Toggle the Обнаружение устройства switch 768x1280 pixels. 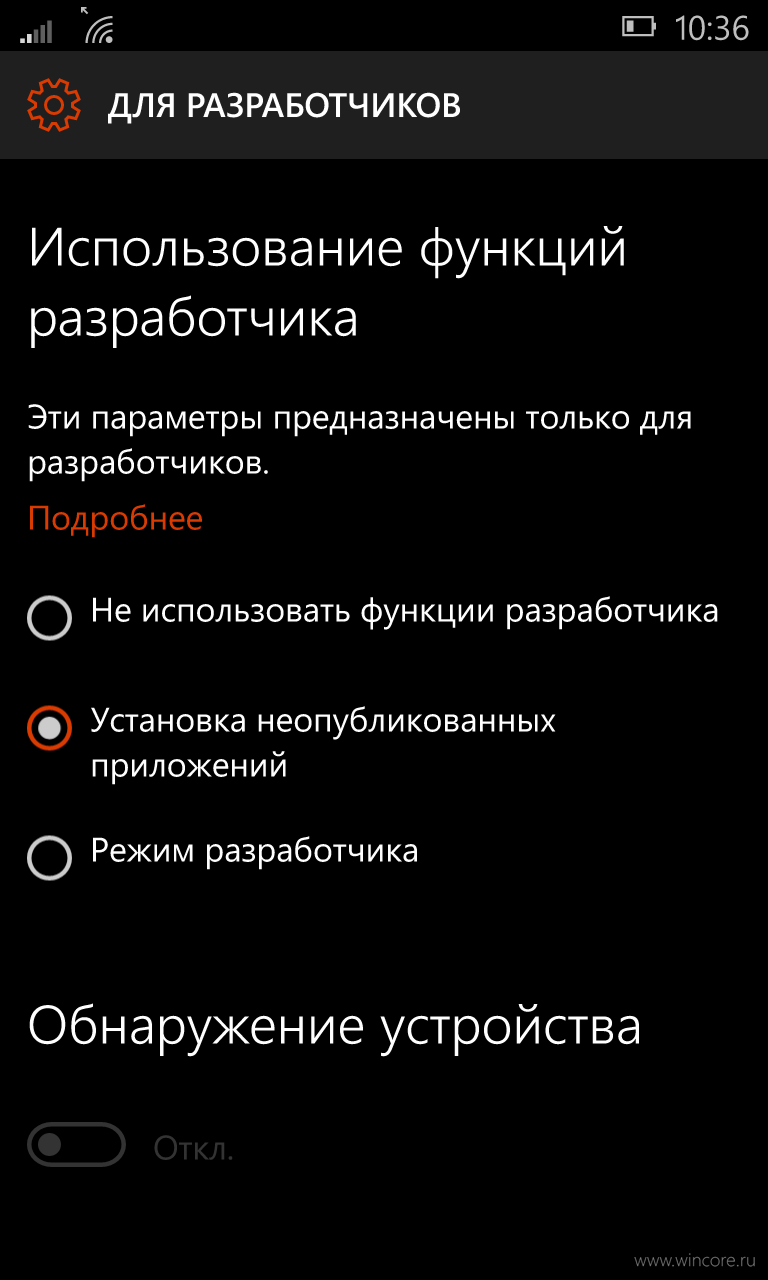pyautogui.click(x=76, y=1144)
